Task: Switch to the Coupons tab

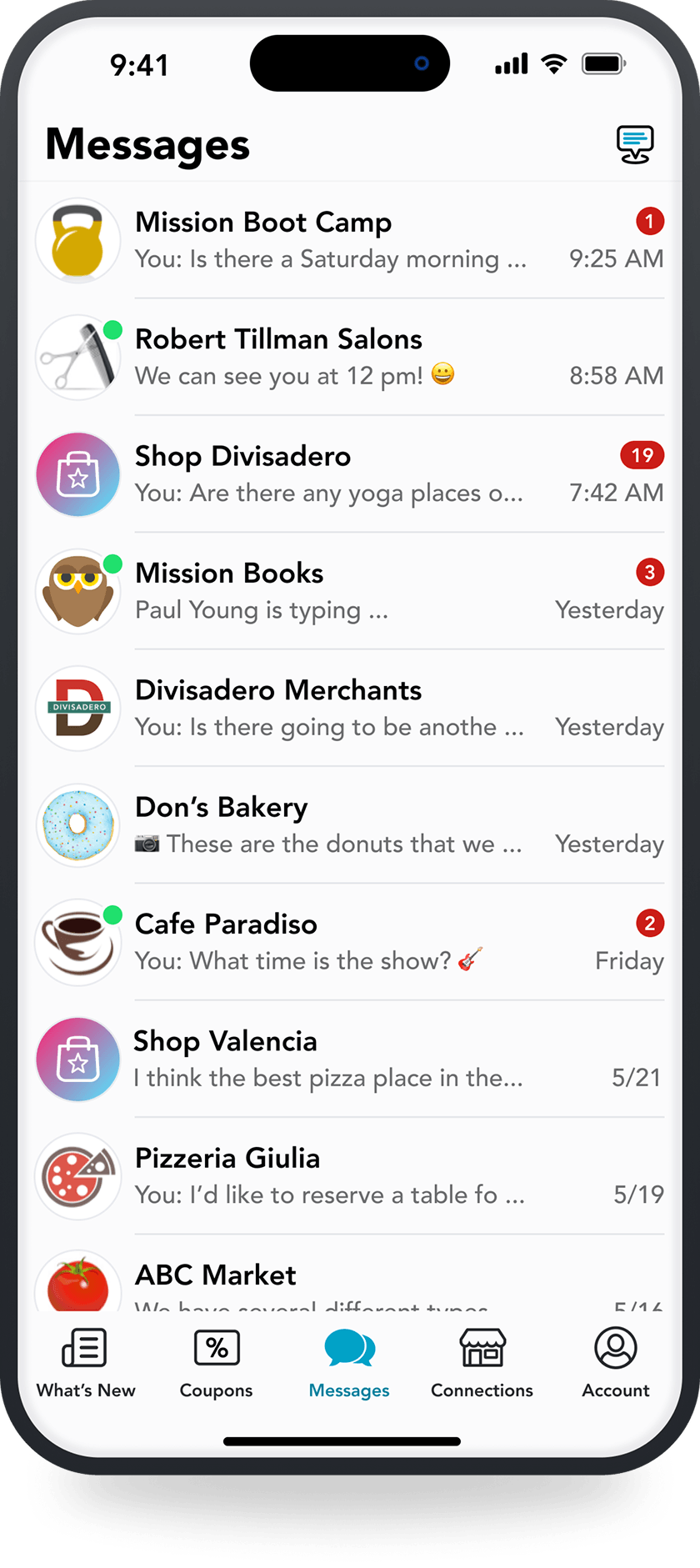Action: coord(216,1363)
